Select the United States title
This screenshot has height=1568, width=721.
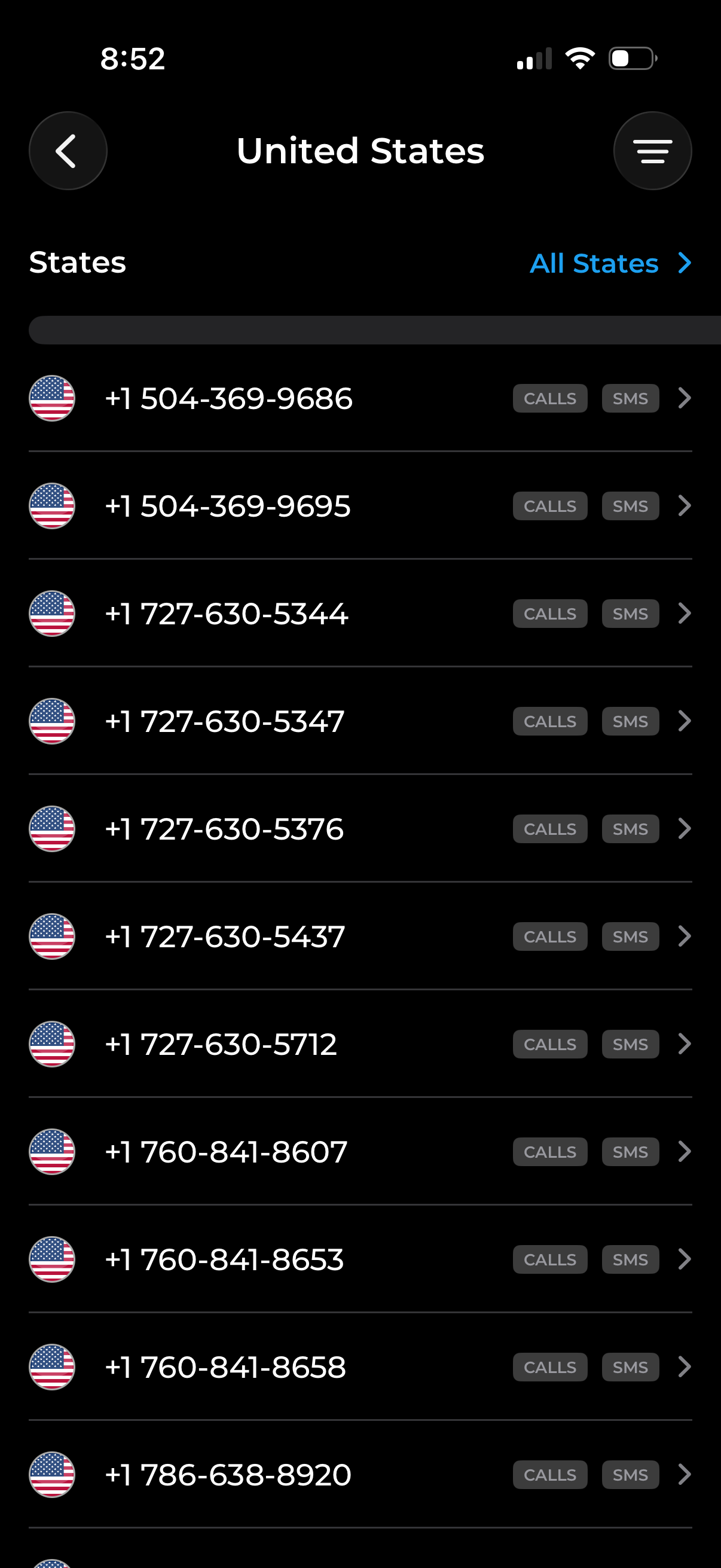pos(360,150)
